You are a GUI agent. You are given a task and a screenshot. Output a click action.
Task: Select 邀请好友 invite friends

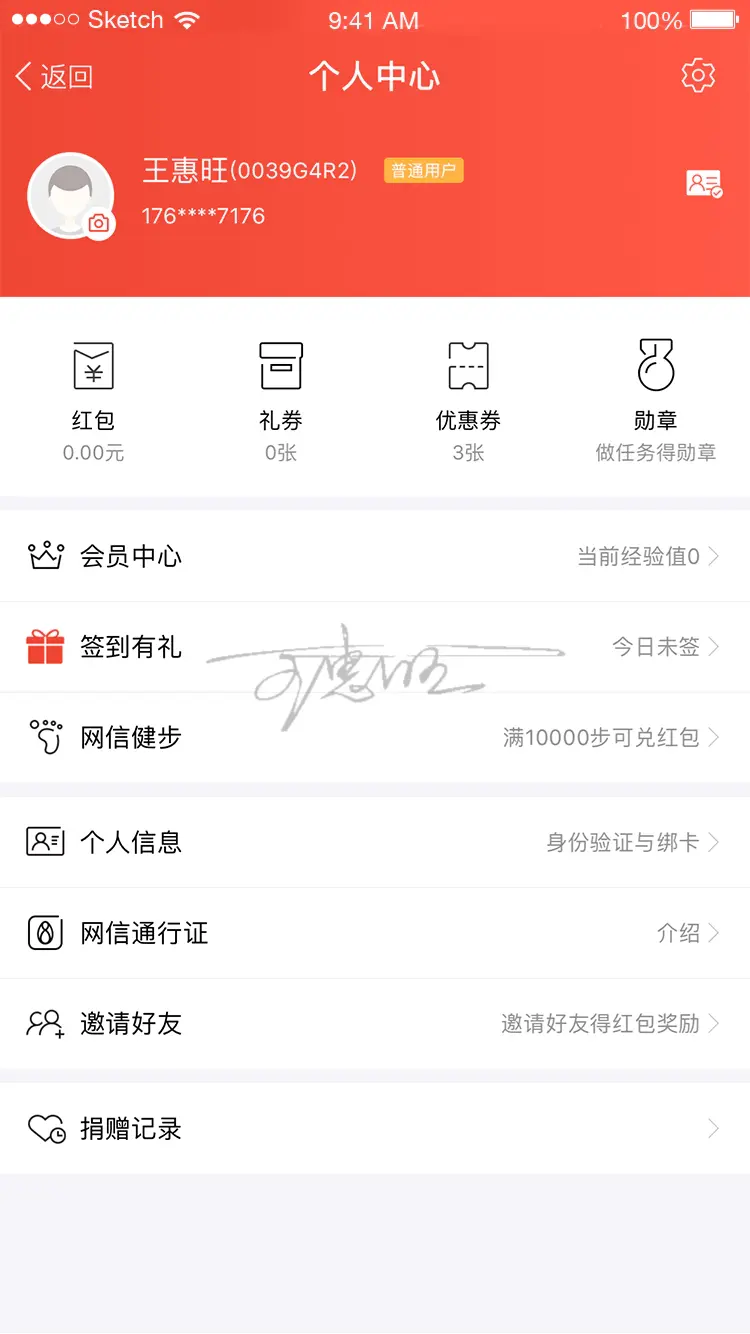tap(375, 1024)
